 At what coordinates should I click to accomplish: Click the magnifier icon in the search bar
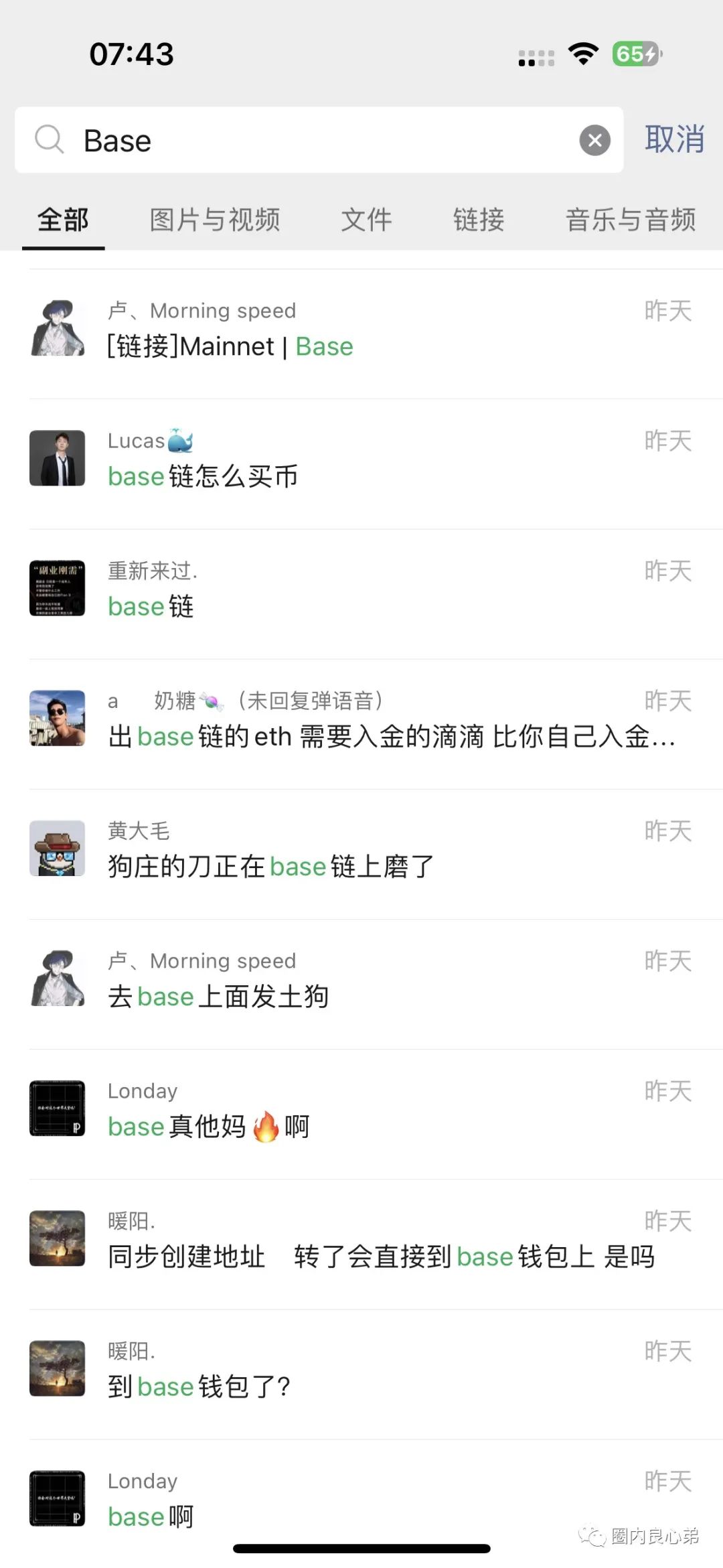pyautogui.click(x=50, y=140)
